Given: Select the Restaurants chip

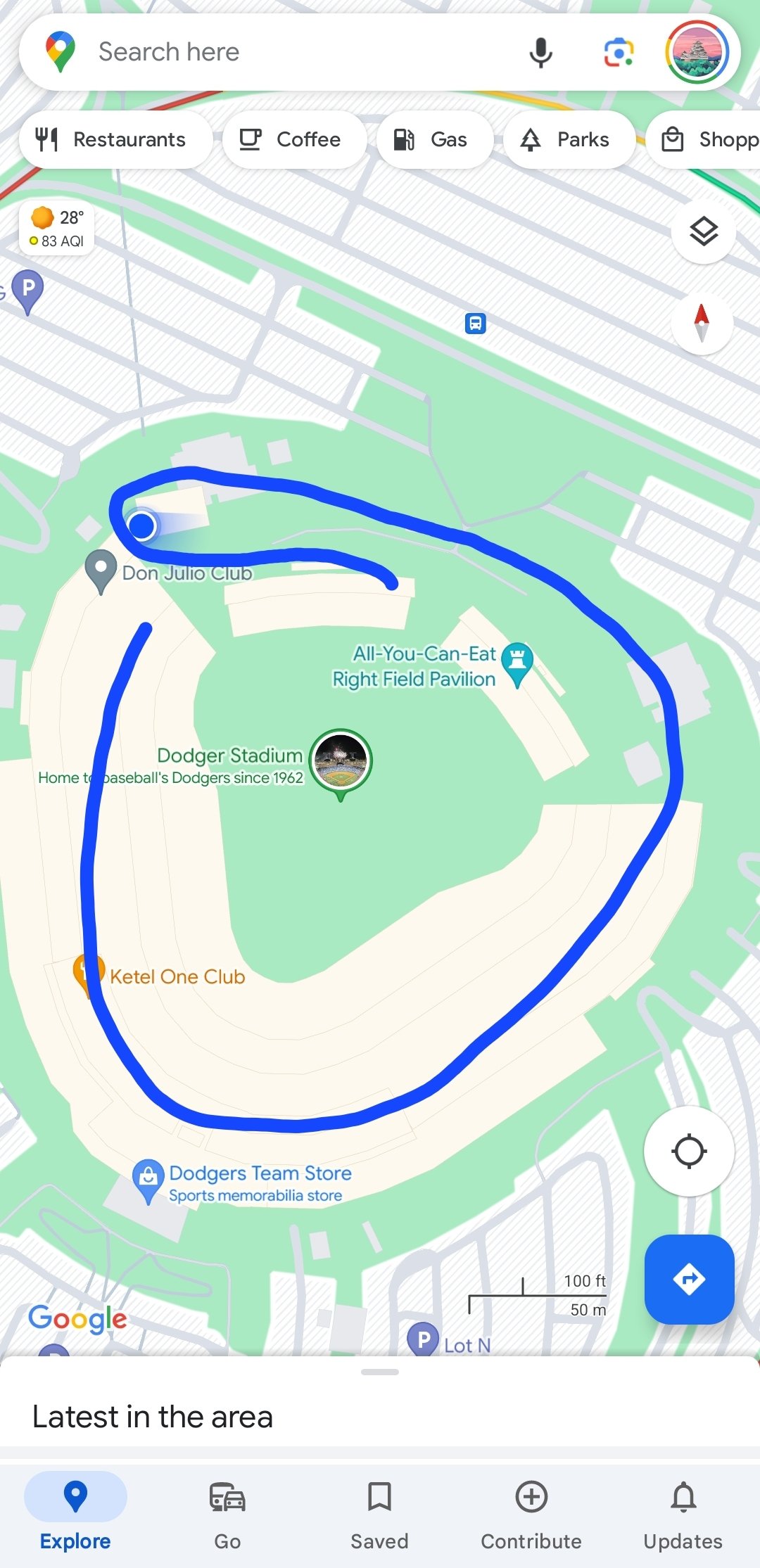Looking at the screenshot, I should click(x=115, y=139).
